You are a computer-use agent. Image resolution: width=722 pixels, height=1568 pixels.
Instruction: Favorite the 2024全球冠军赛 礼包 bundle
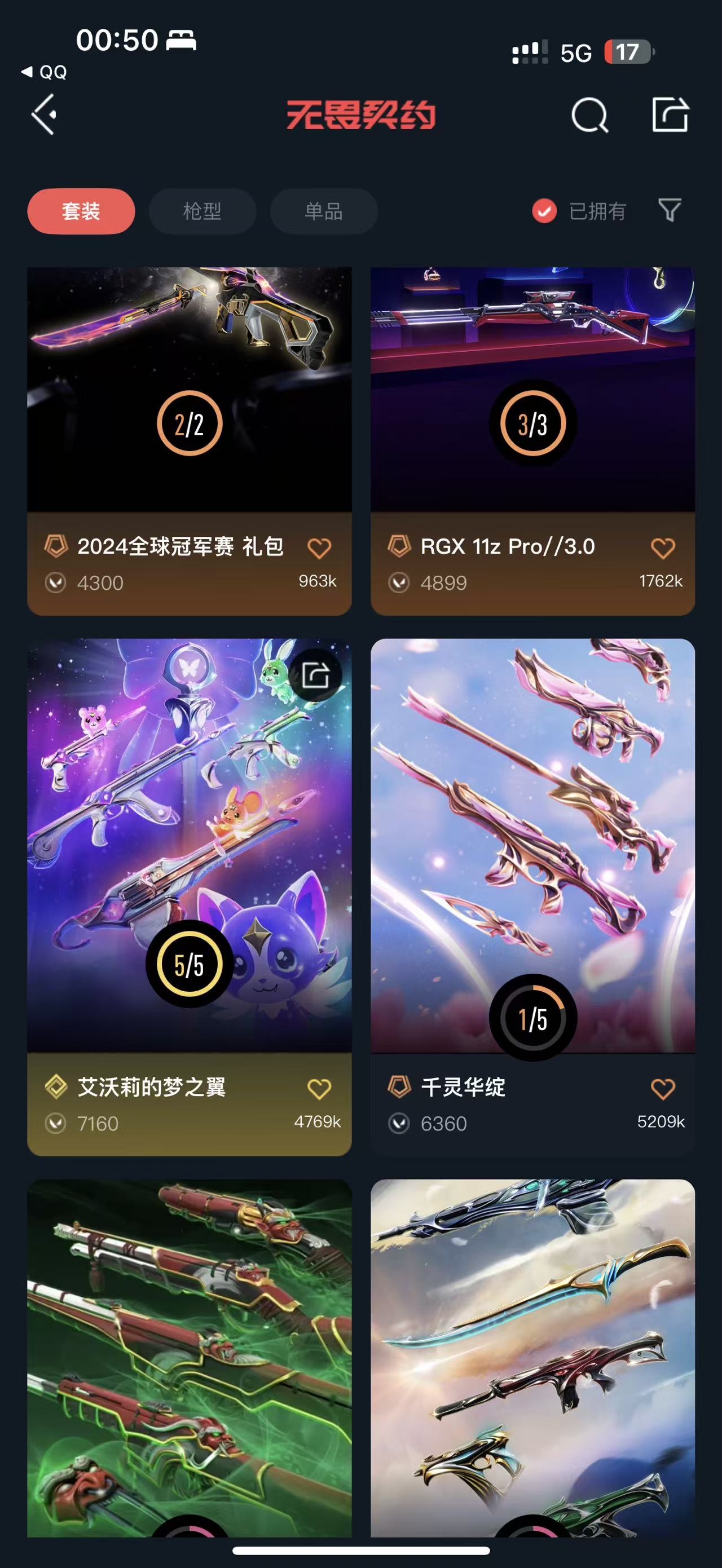pyautogui.click(x=319, y=548)
